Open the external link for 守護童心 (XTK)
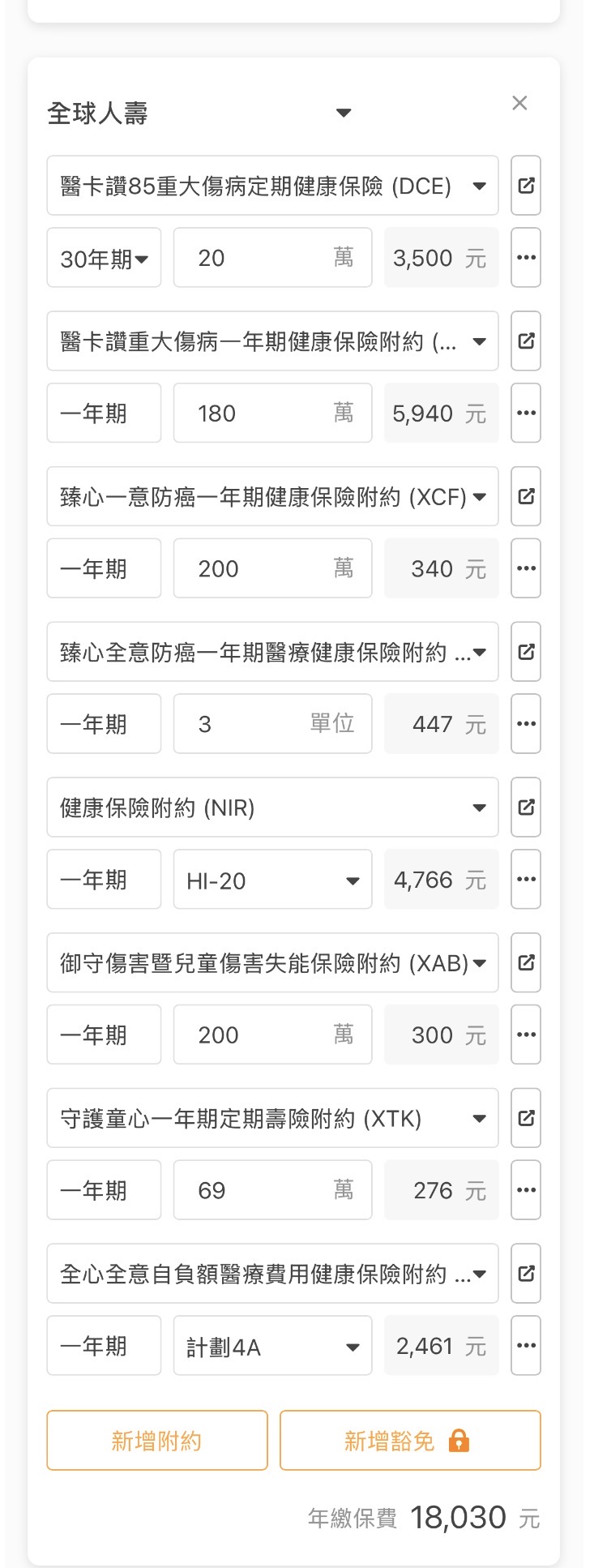The height and width of the screenshot is (1568, 594). 526,1118
